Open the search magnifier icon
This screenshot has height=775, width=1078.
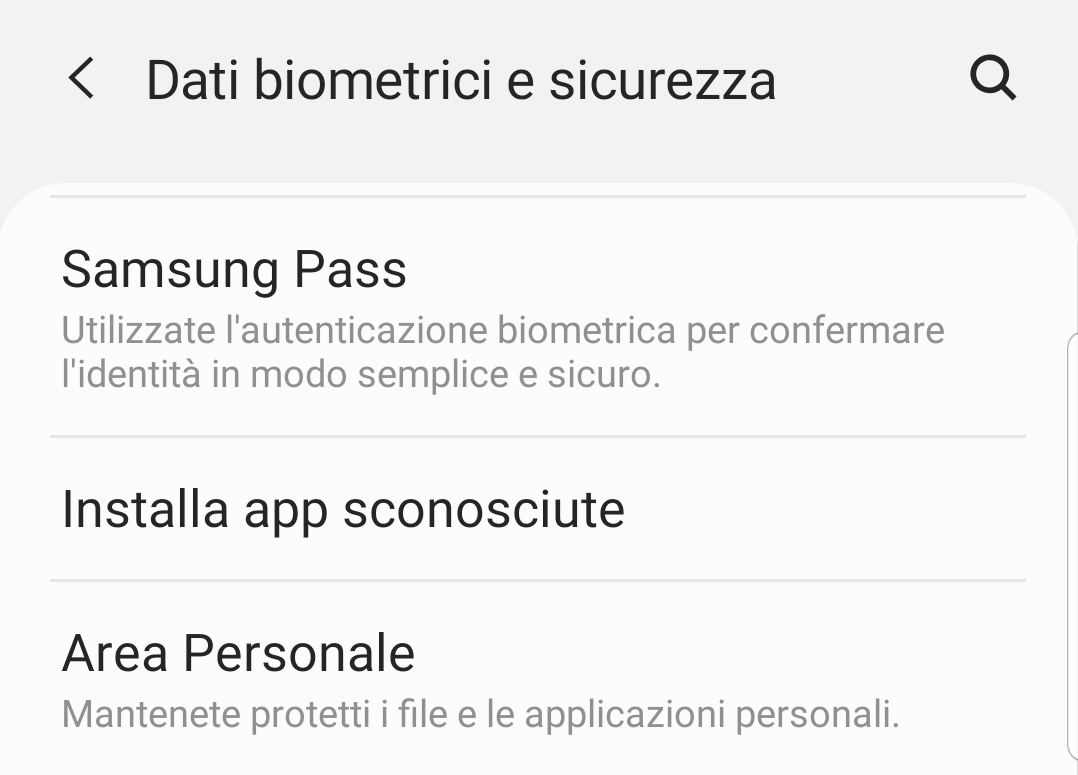click(993, 79)
